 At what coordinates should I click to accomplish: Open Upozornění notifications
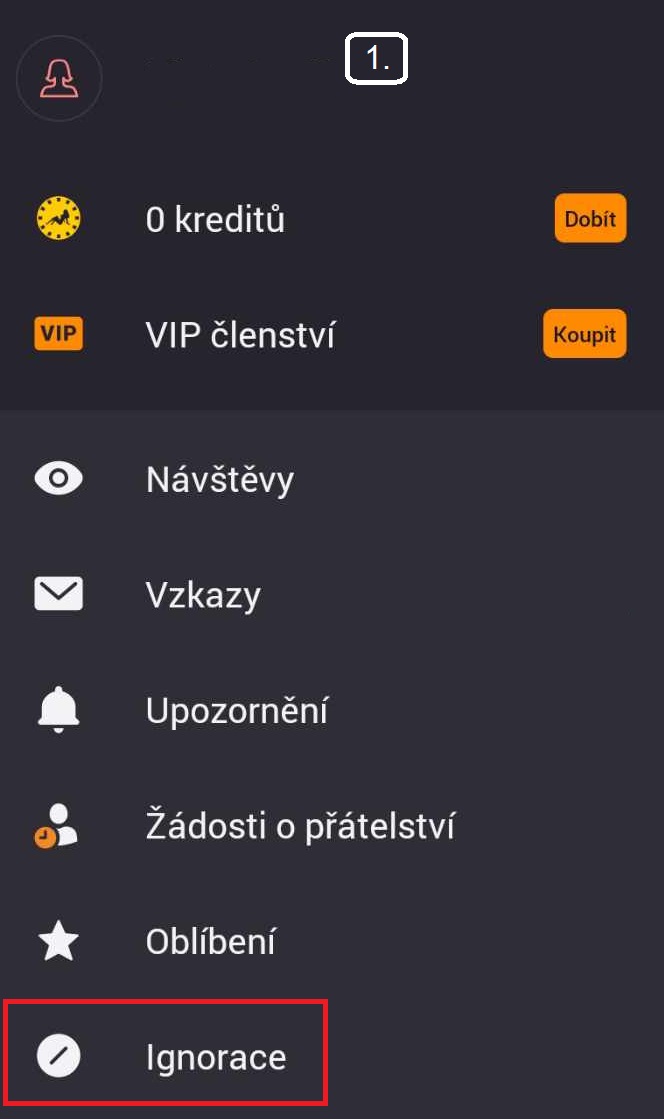pos(237,711)
